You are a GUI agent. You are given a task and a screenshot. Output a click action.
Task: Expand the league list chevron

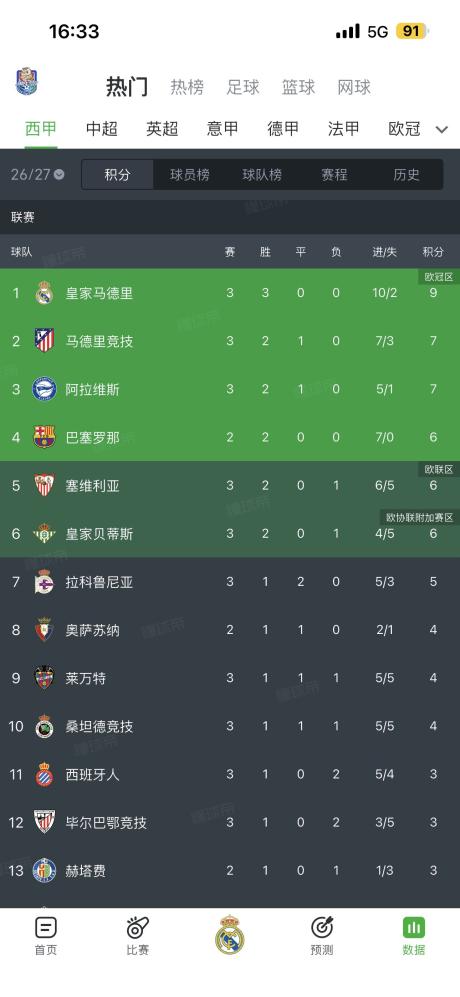(442, 130)
